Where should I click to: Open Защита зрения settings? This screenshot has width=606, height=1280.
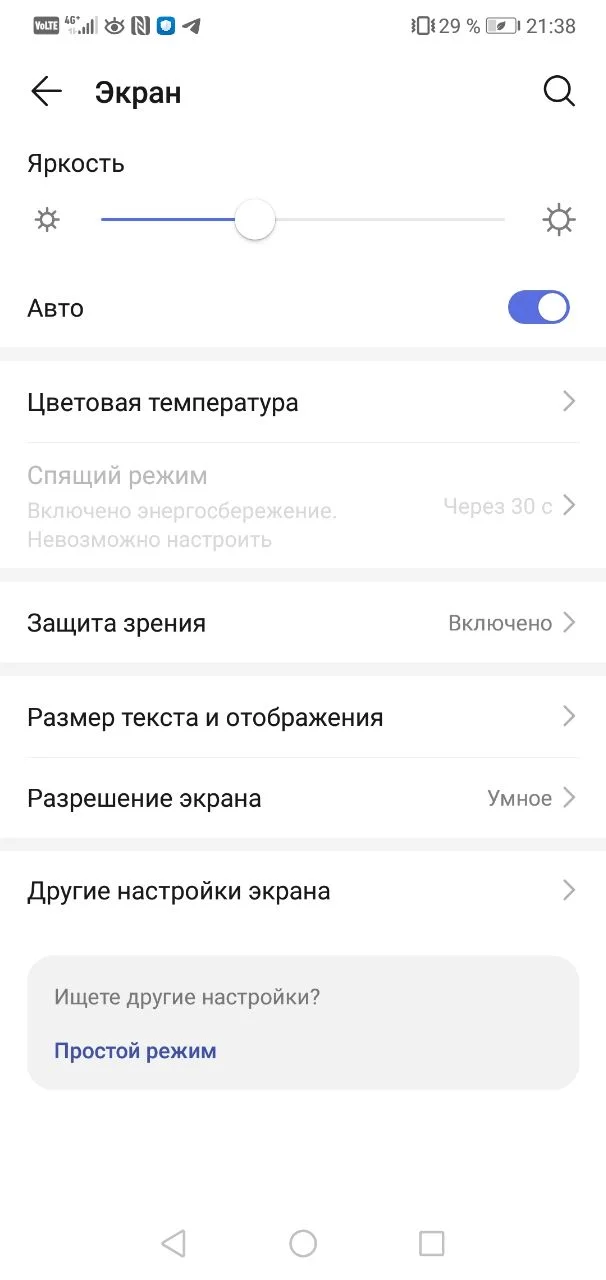point(302,623)
